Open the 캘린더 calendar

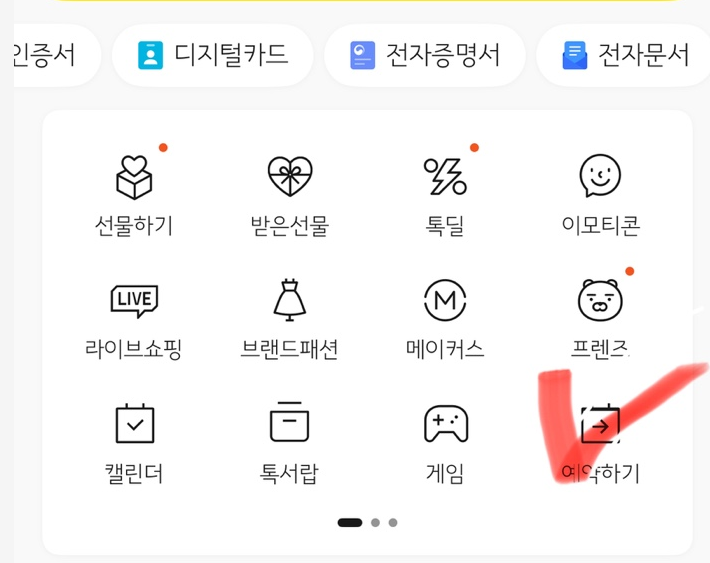pyautogui.click(x=134, y=442)
